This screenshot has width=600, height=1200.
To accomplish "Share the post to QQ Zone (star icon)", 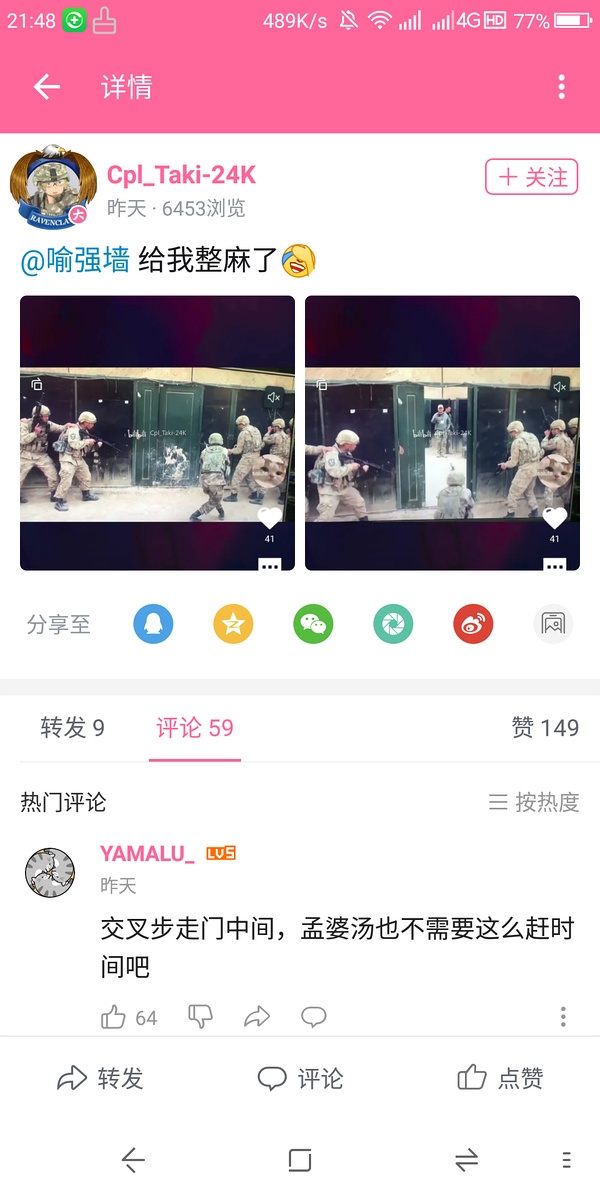I will 233,624.
